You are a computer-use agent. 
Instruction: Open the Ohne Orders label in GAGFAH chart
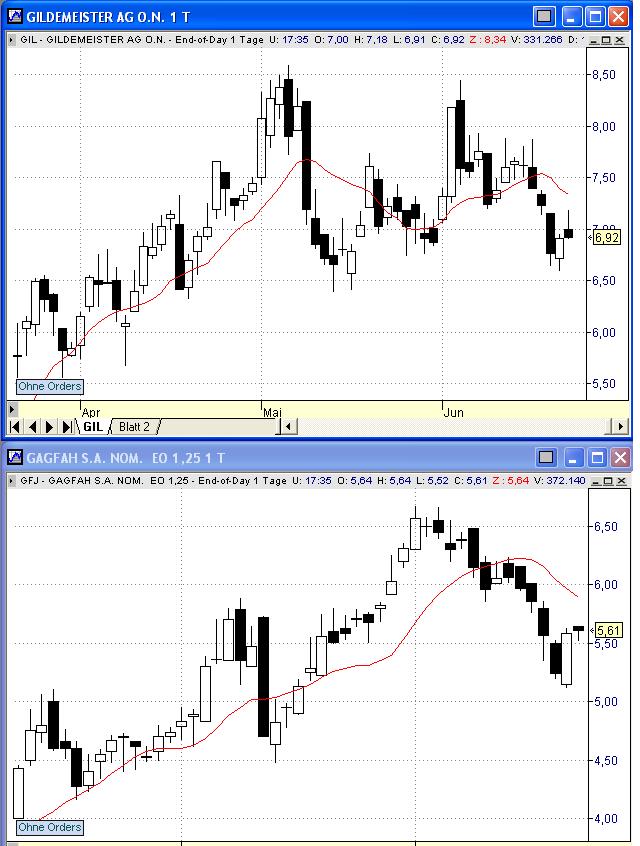click(49, 827)
